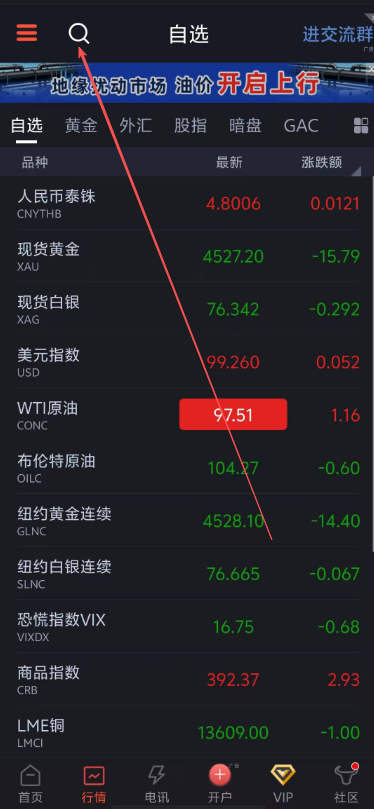Switch to the 电讯 tab
The image size is (374, 809).
(156, 784)
